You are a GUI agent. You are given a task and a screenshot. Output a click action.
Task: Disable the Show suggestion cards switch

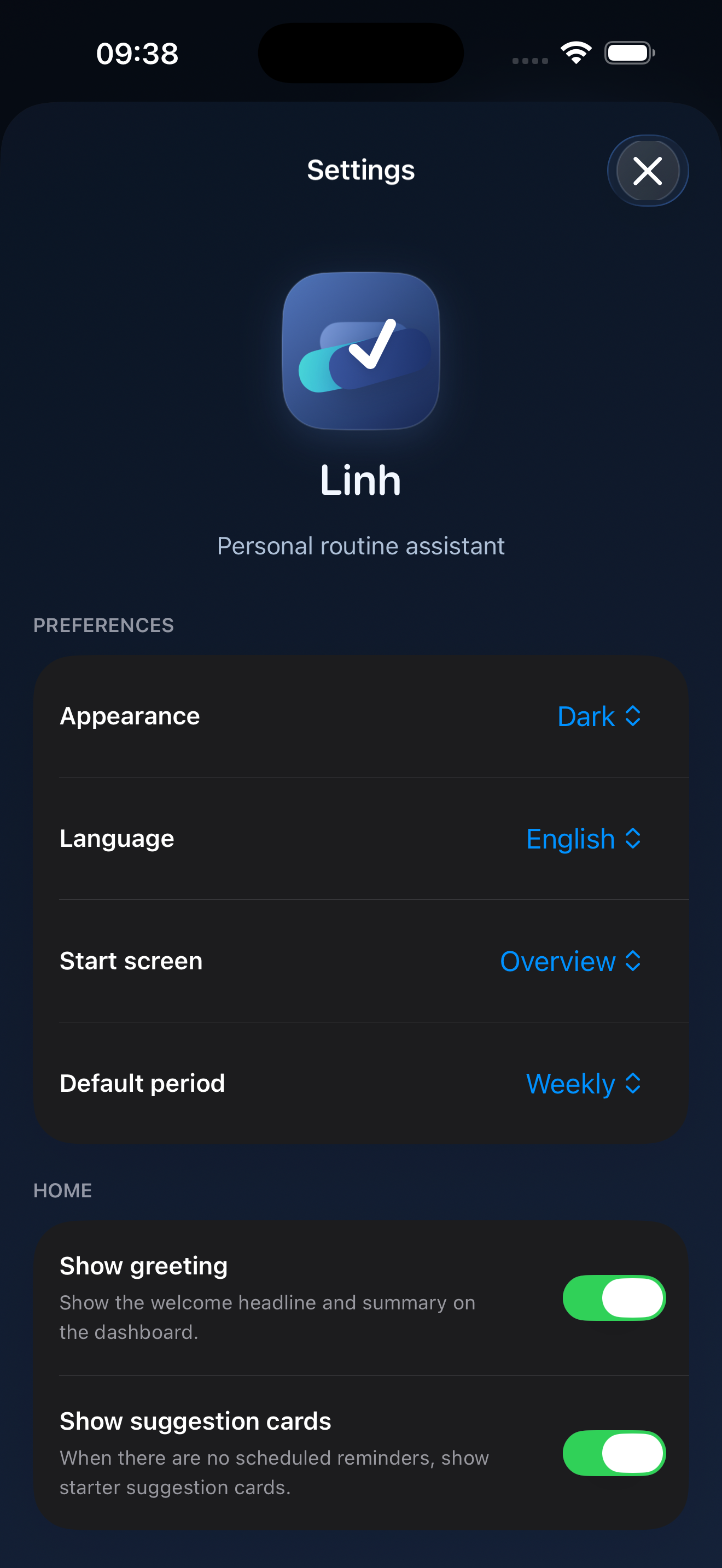coord(614,1454)
